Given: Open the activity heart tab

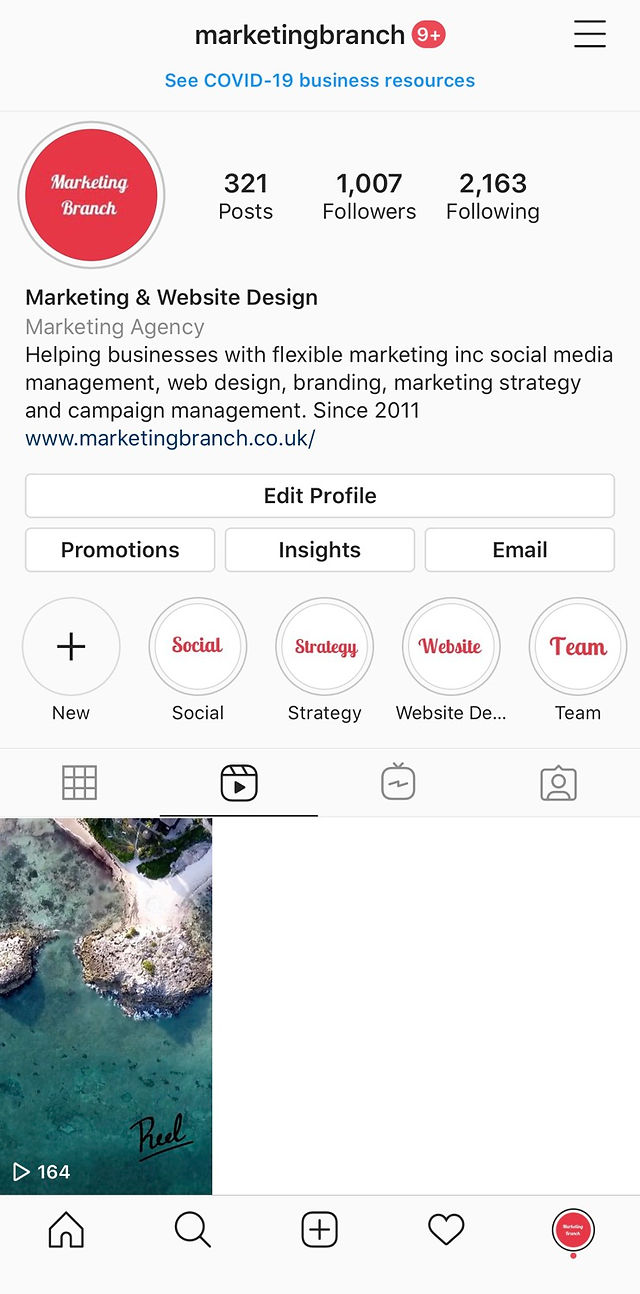Looking at the screenshot, I should coord(446,1230).
